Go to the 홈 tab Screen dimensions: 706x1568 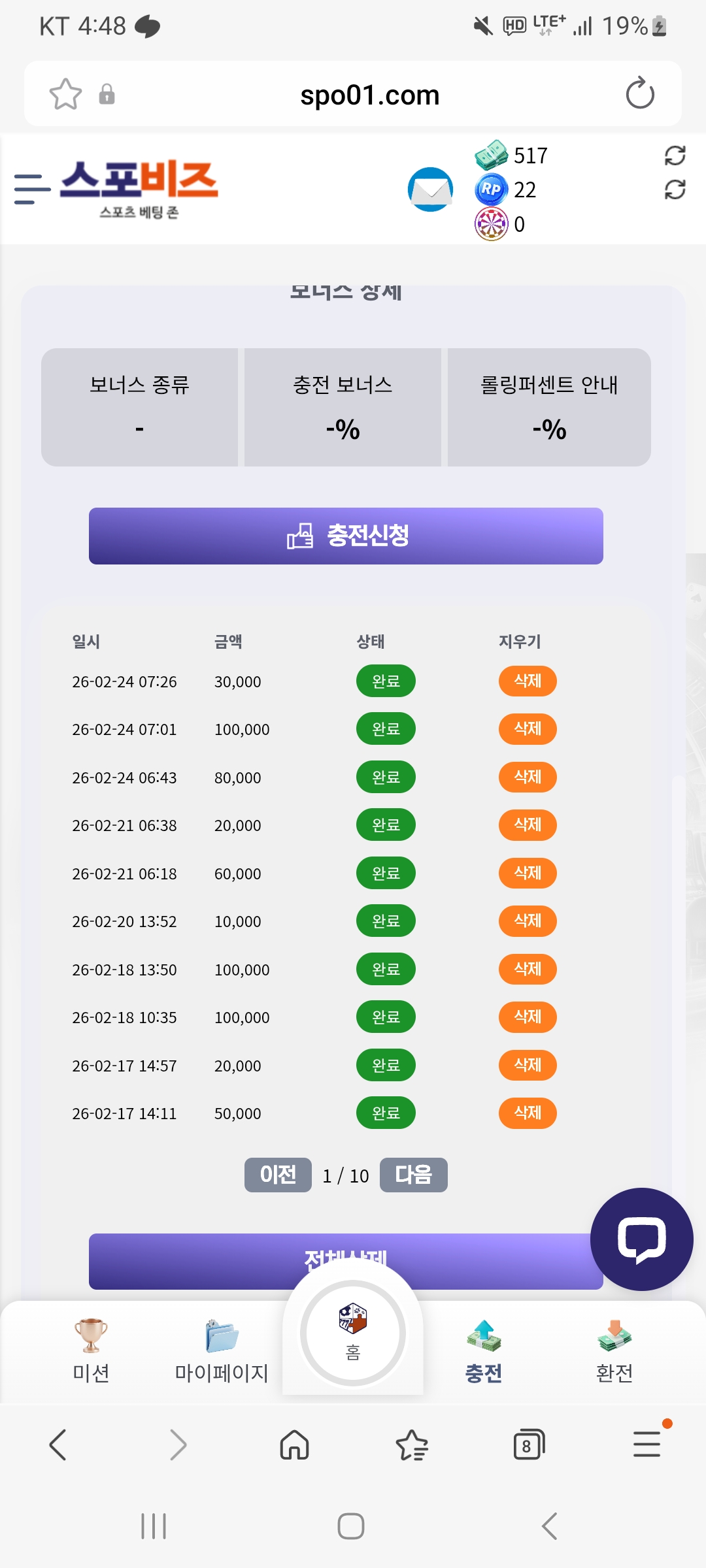[x=353, y=1333]
